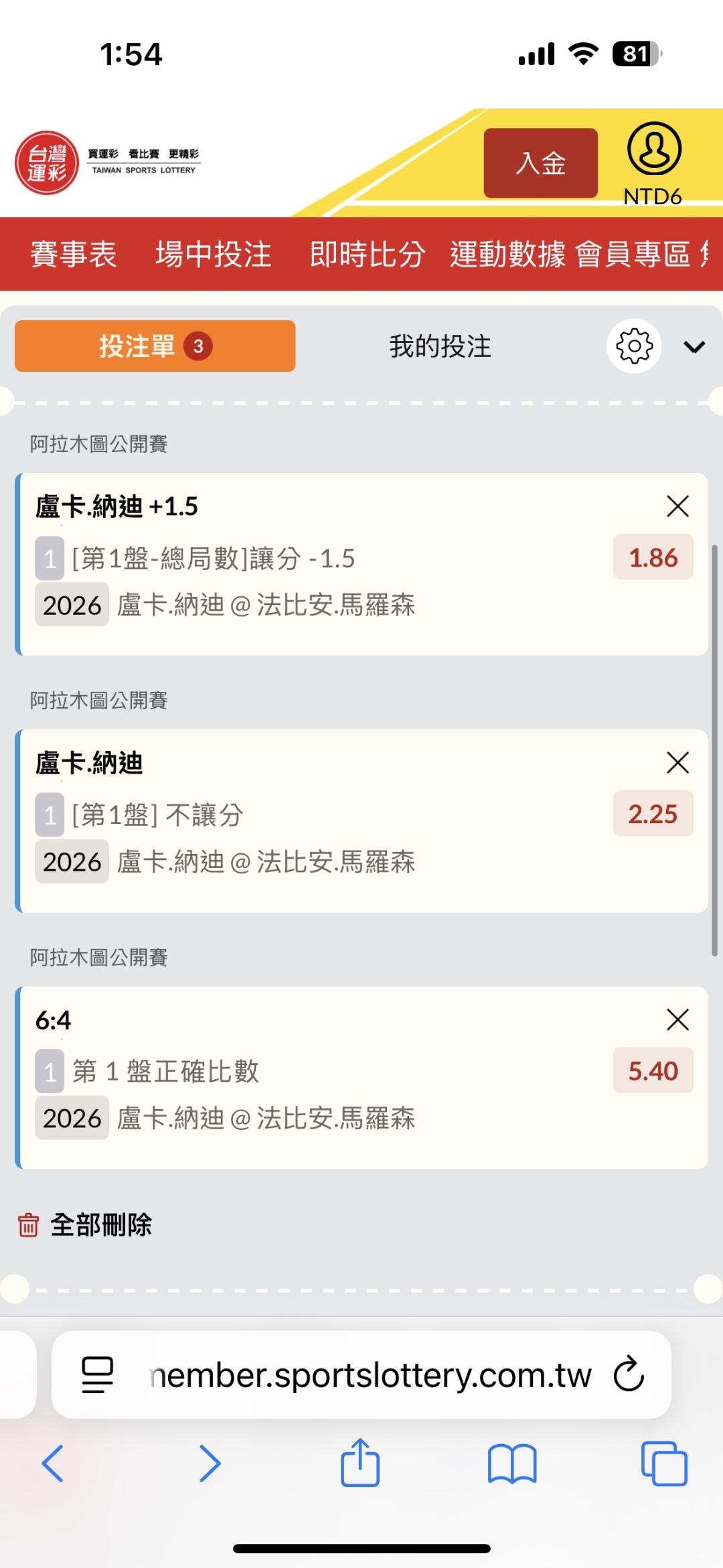Switch to 我的投注 my bets
Image resolution: width=723 pixels, height=1568 pixels.
coord(440,346)
